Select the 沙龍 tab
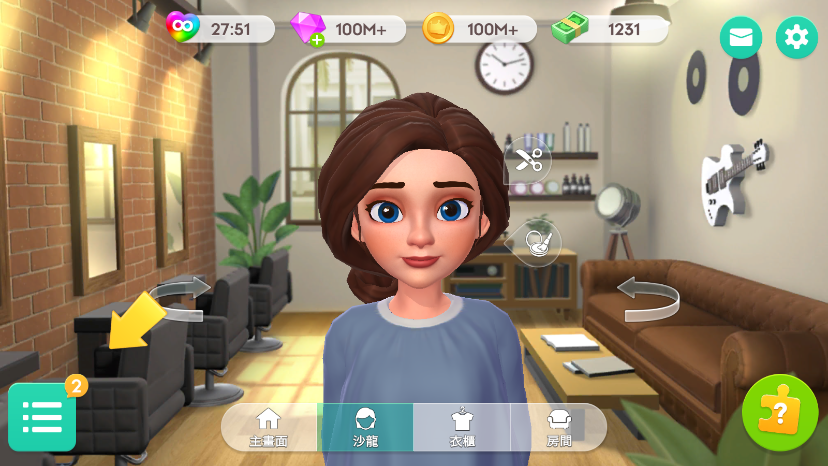Viewport: 828px width, 466px height. (366, 427)
